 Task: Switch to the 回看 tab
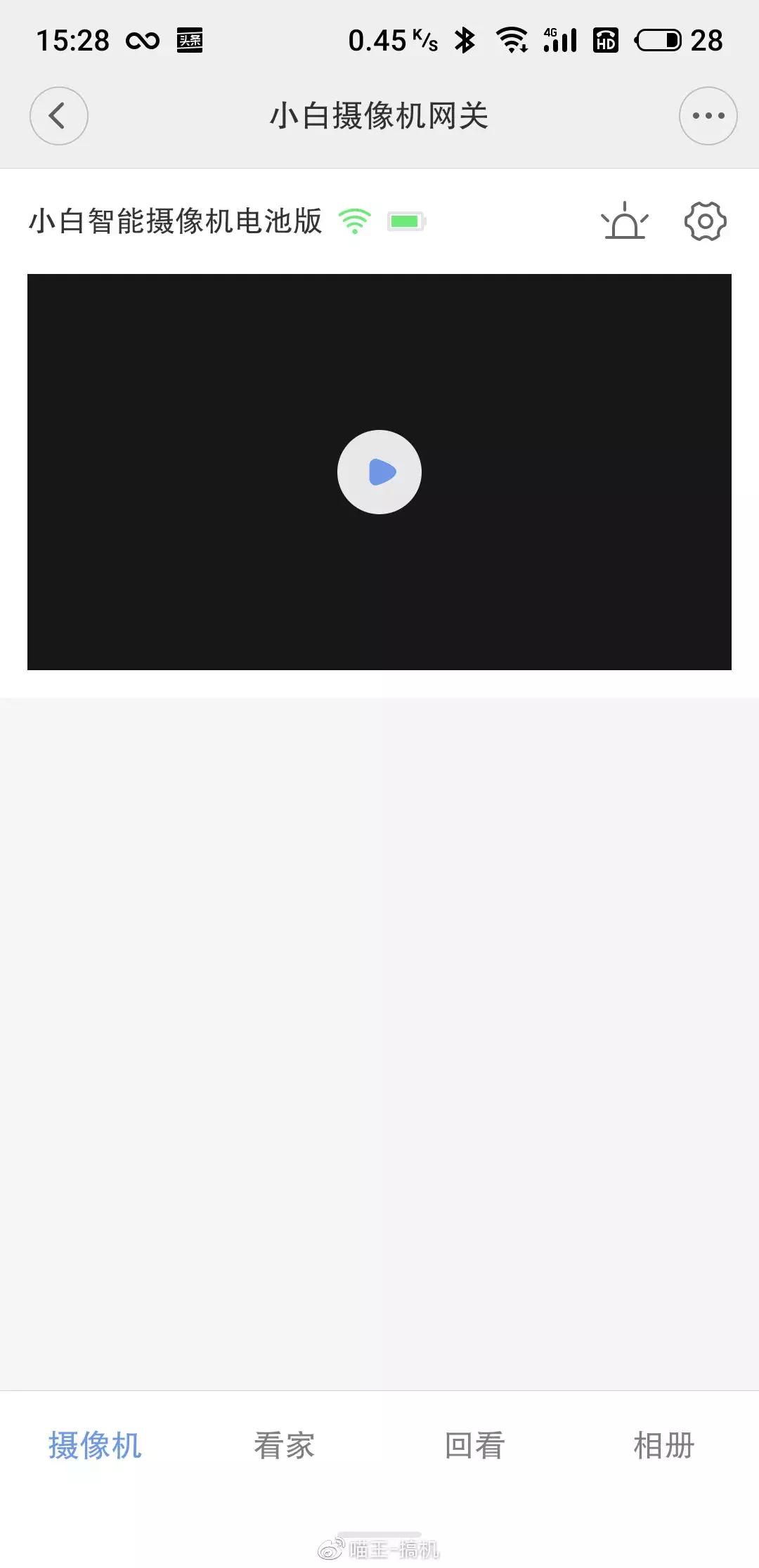click(474, 1446)
